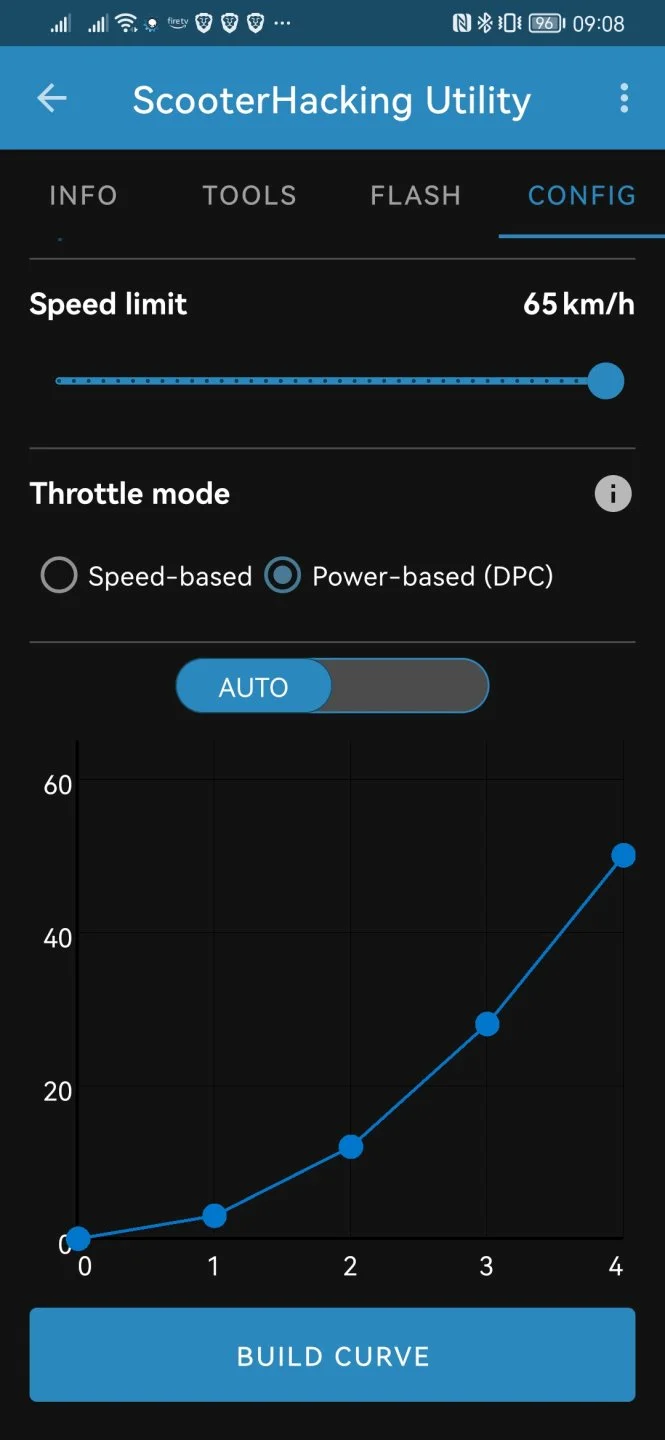Switch to the TOOLS tab
This screenshot has height=1440, width=665.
249,195
